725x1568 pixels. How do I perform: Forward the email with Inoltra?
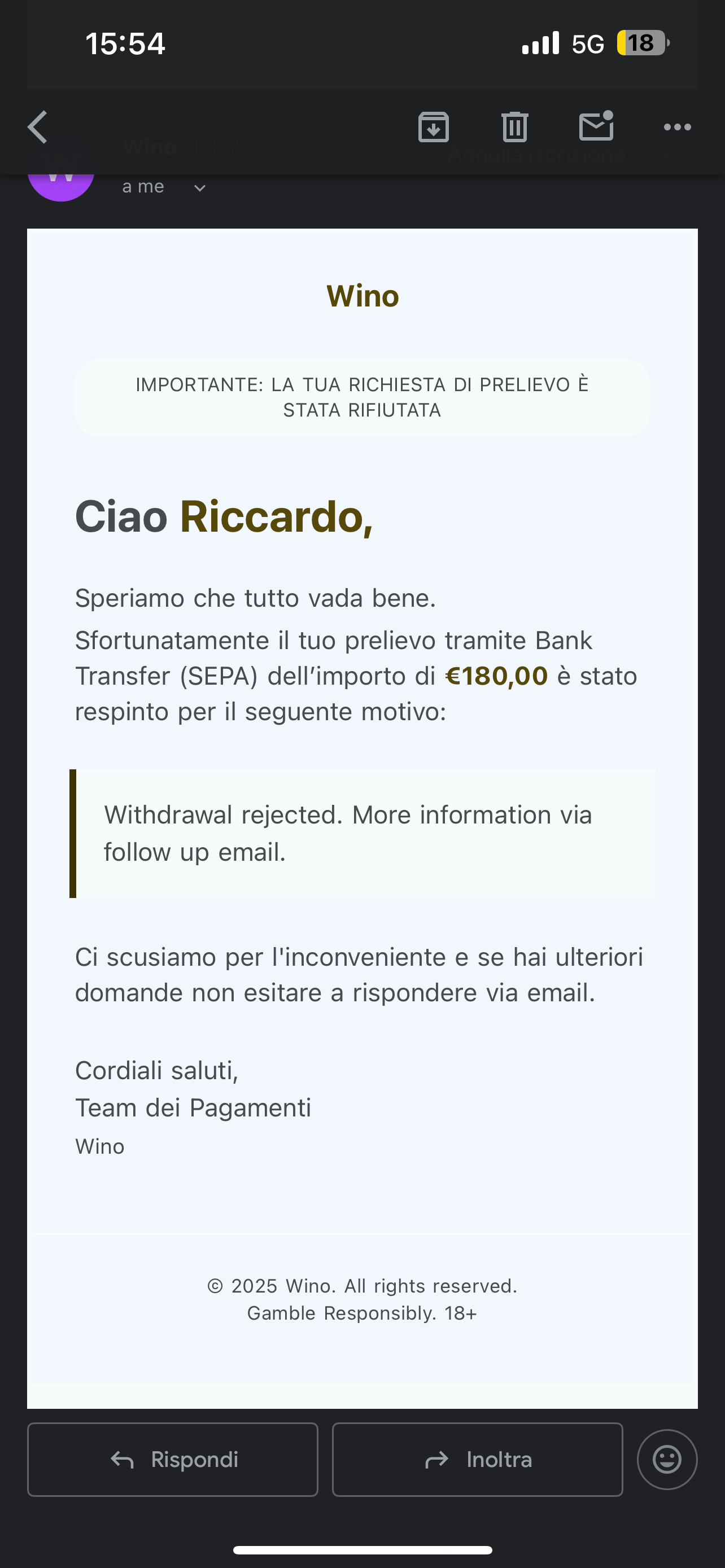click(x=477, y=1460)
